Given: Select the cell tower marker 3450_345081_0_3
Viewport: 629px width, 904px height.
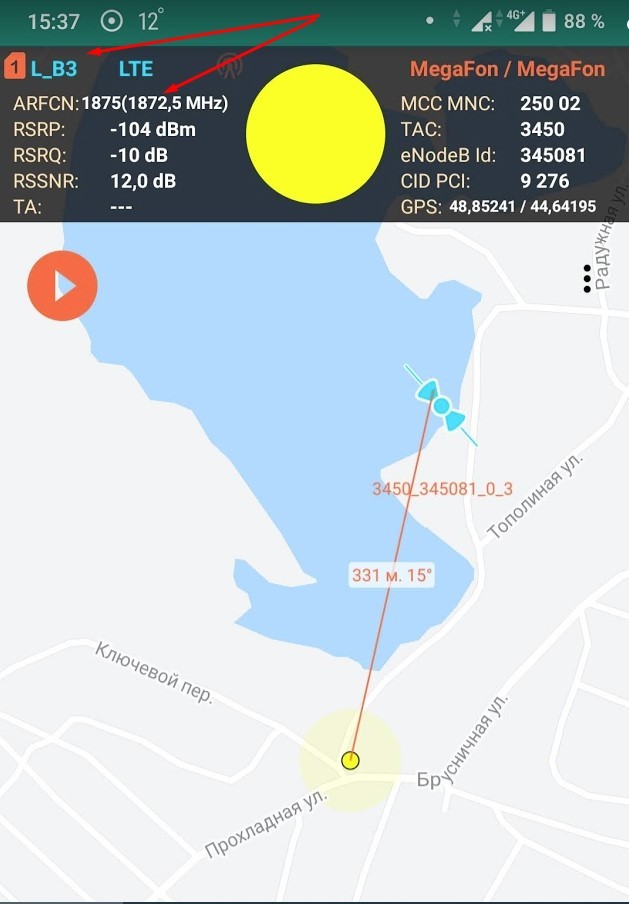Looking at the screenshot, I should tap(441, 405).
